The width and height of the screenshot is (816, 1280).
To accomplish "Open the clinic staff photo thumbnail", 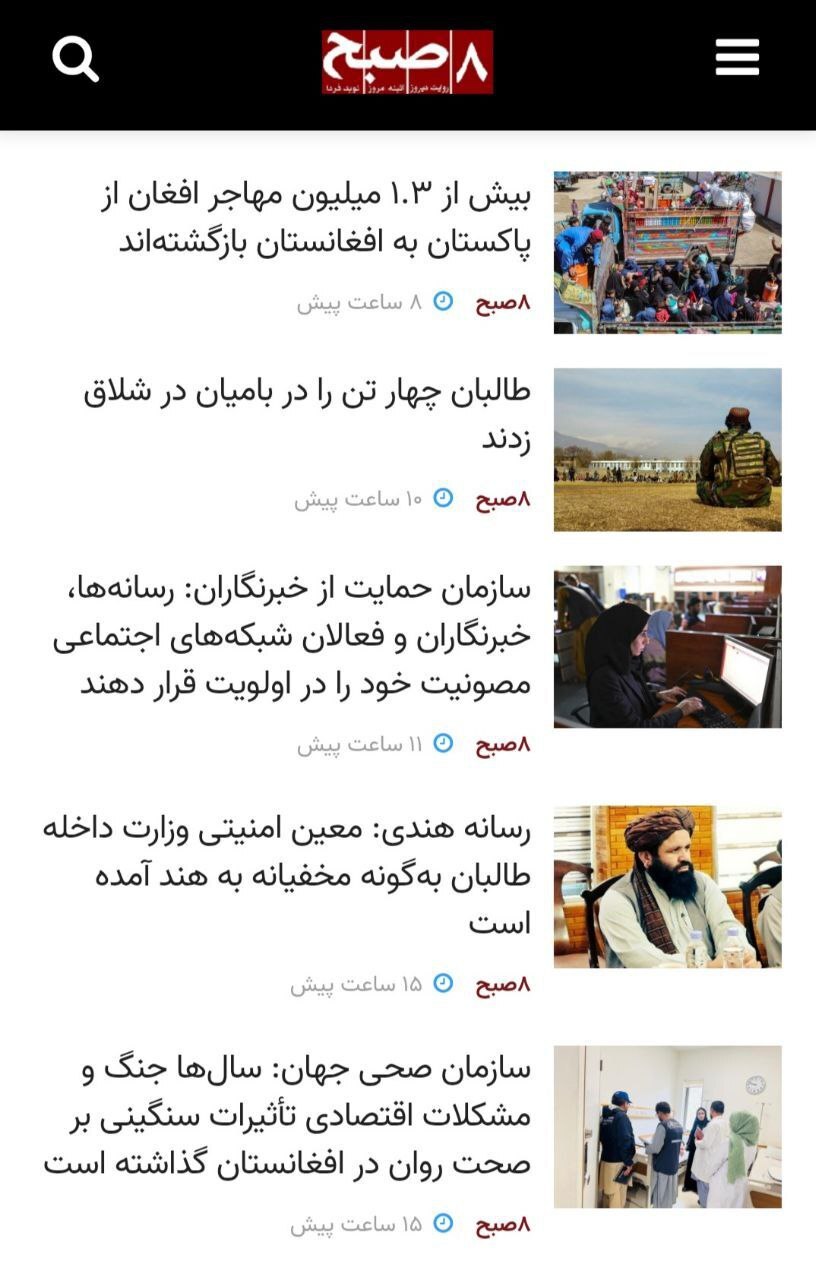I will (667, 1126).
